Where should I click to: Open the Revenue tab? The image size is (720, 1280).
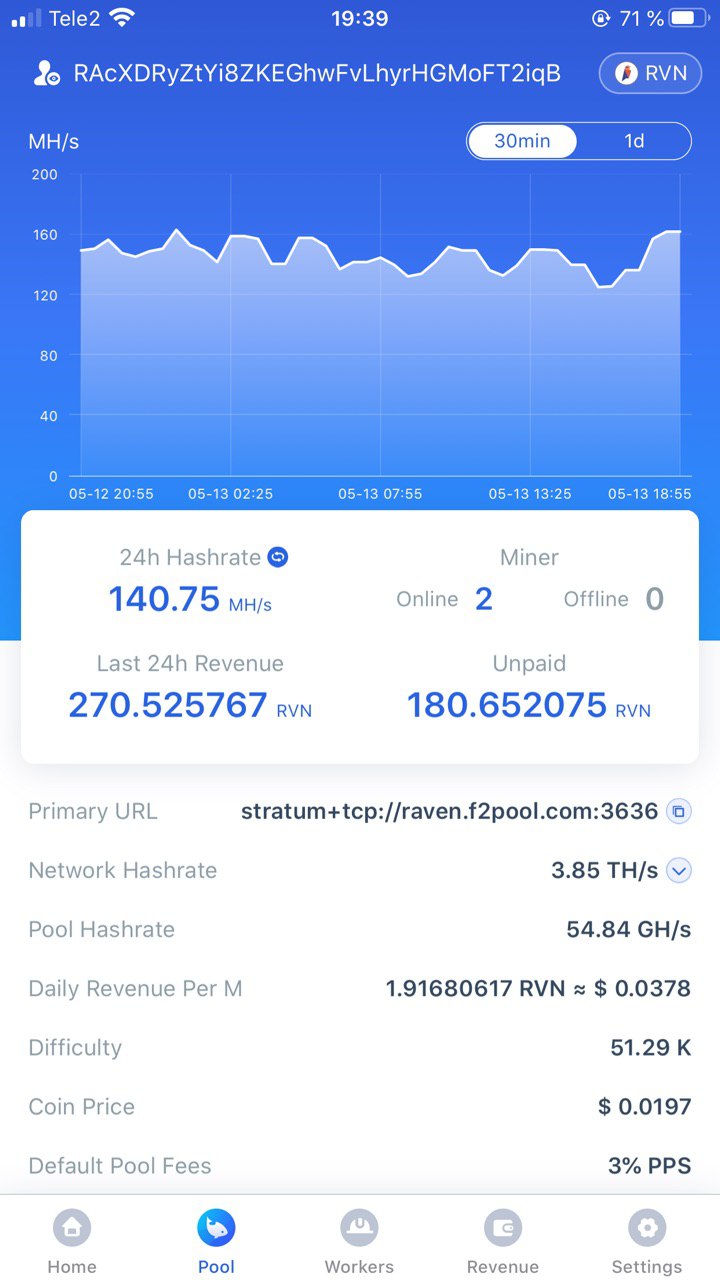[503, 1241]
